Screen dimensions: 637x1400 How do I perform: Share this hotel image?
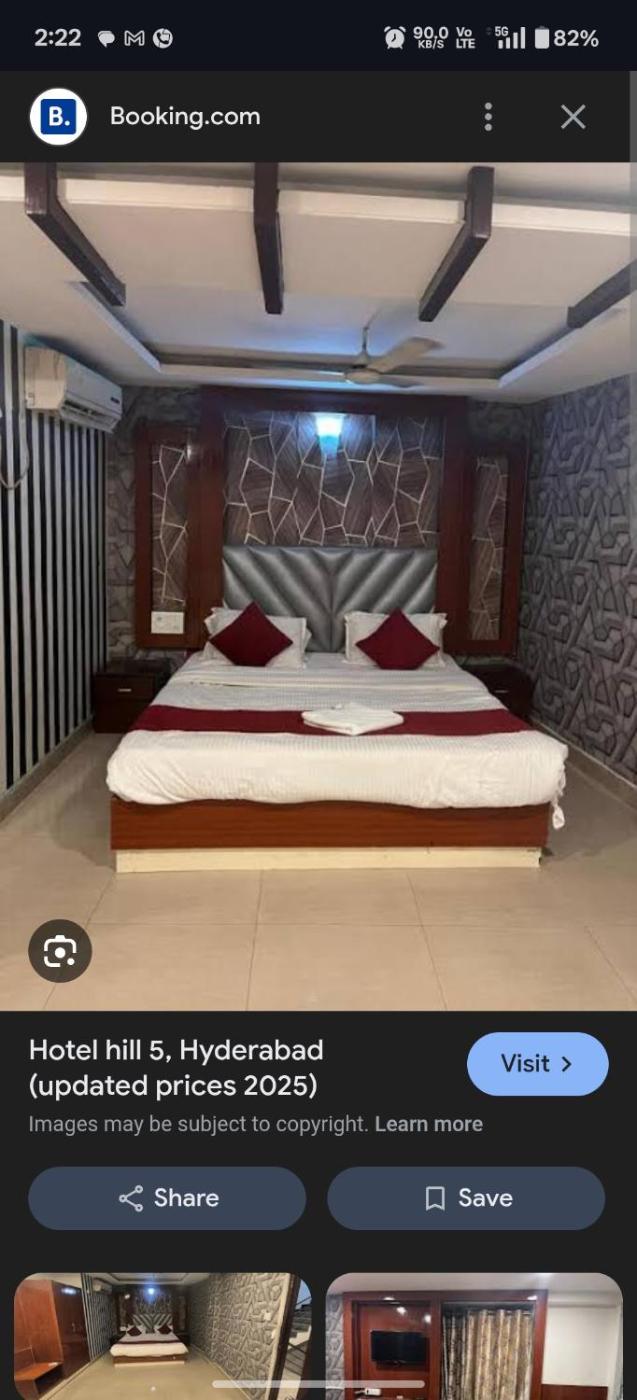click(x=167, y=1198)
